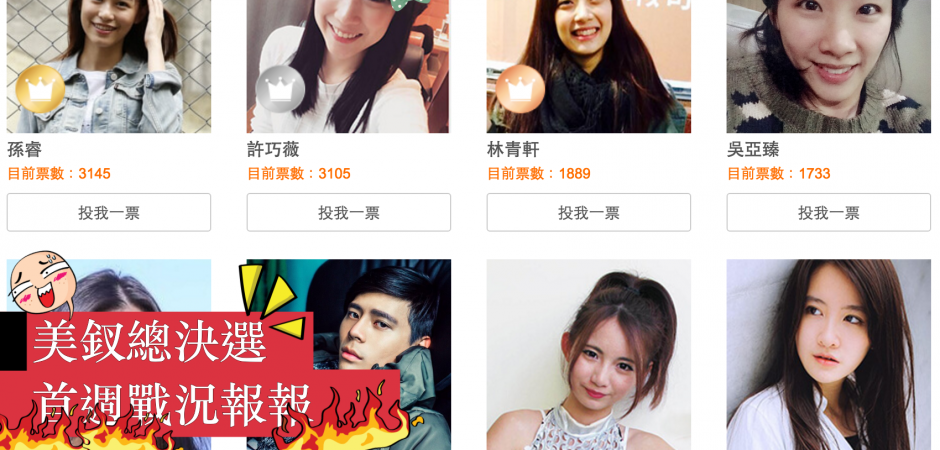Cast a vote for 許巧薇

pyautogui.click(x=349, y=212)
